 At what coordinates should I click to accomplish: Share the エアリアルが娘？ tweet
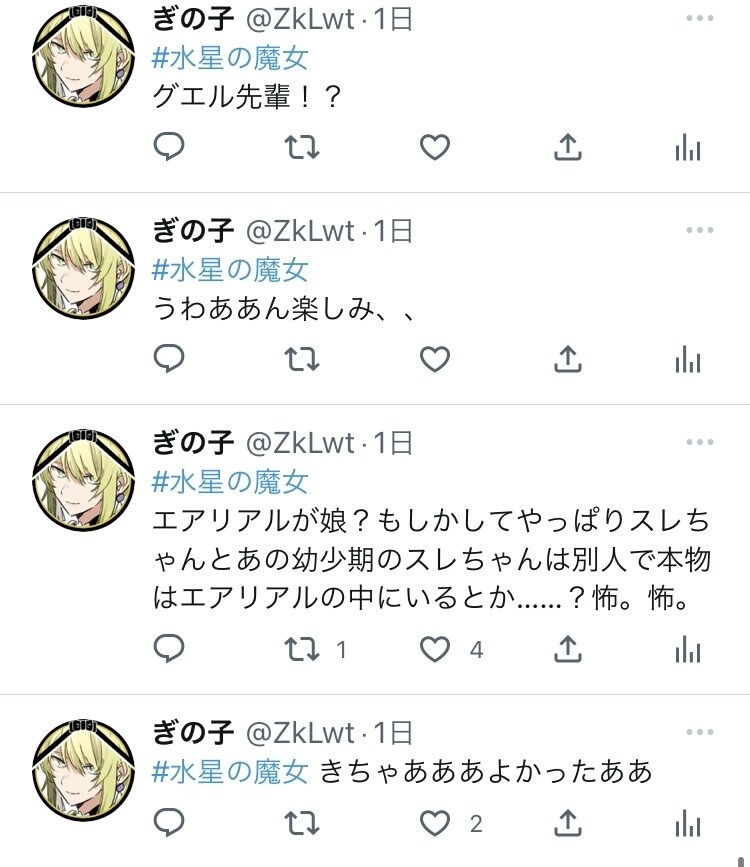[567, 650]
